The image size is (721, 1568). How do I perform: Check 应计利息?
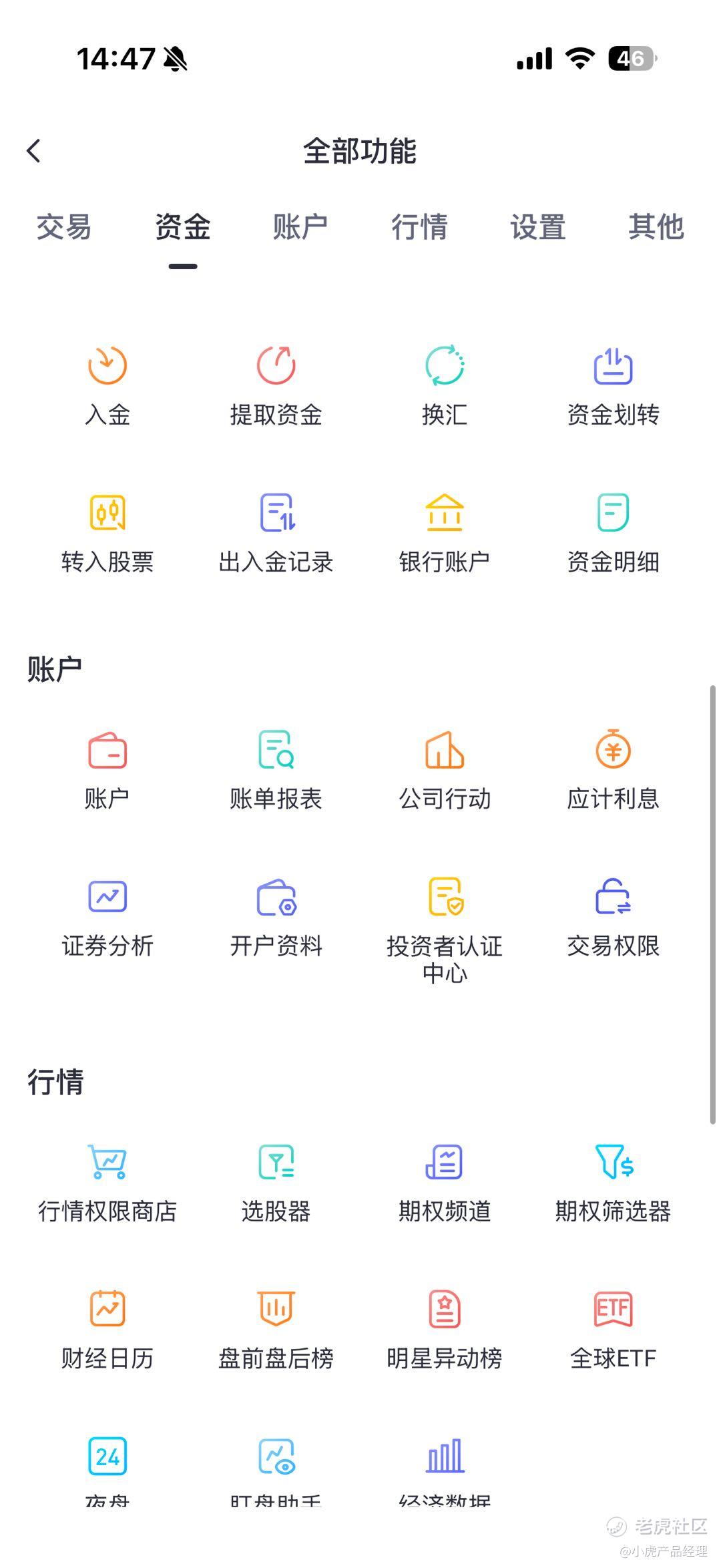(613, 768)
